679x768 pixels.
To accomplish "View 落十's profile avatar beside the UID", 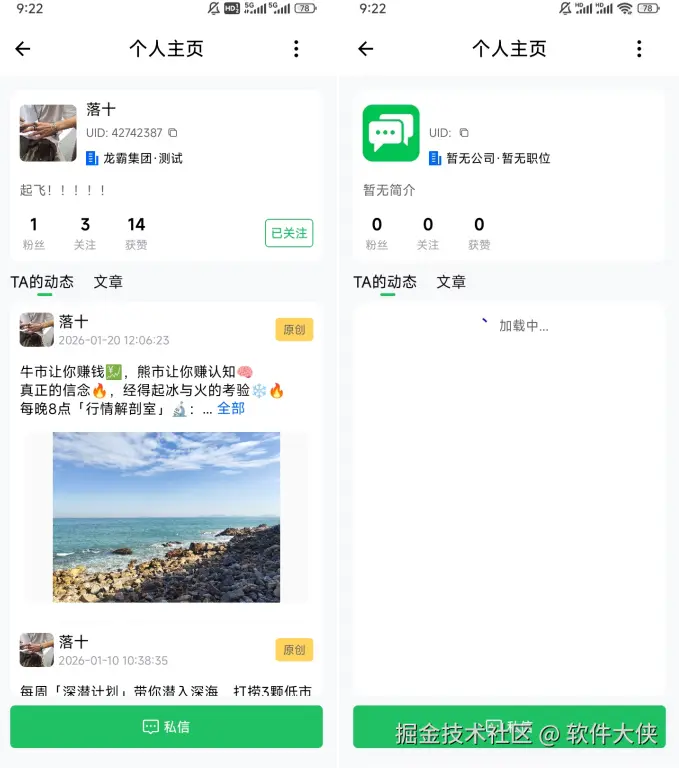I will pyautogui.click(x=48, y=133).
